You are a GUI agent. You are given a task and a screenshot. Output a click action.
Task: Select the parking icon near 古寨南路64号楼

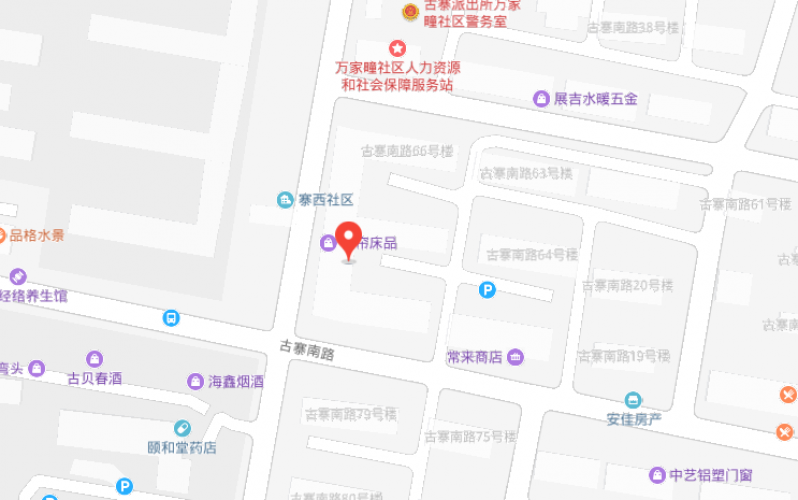487,291
